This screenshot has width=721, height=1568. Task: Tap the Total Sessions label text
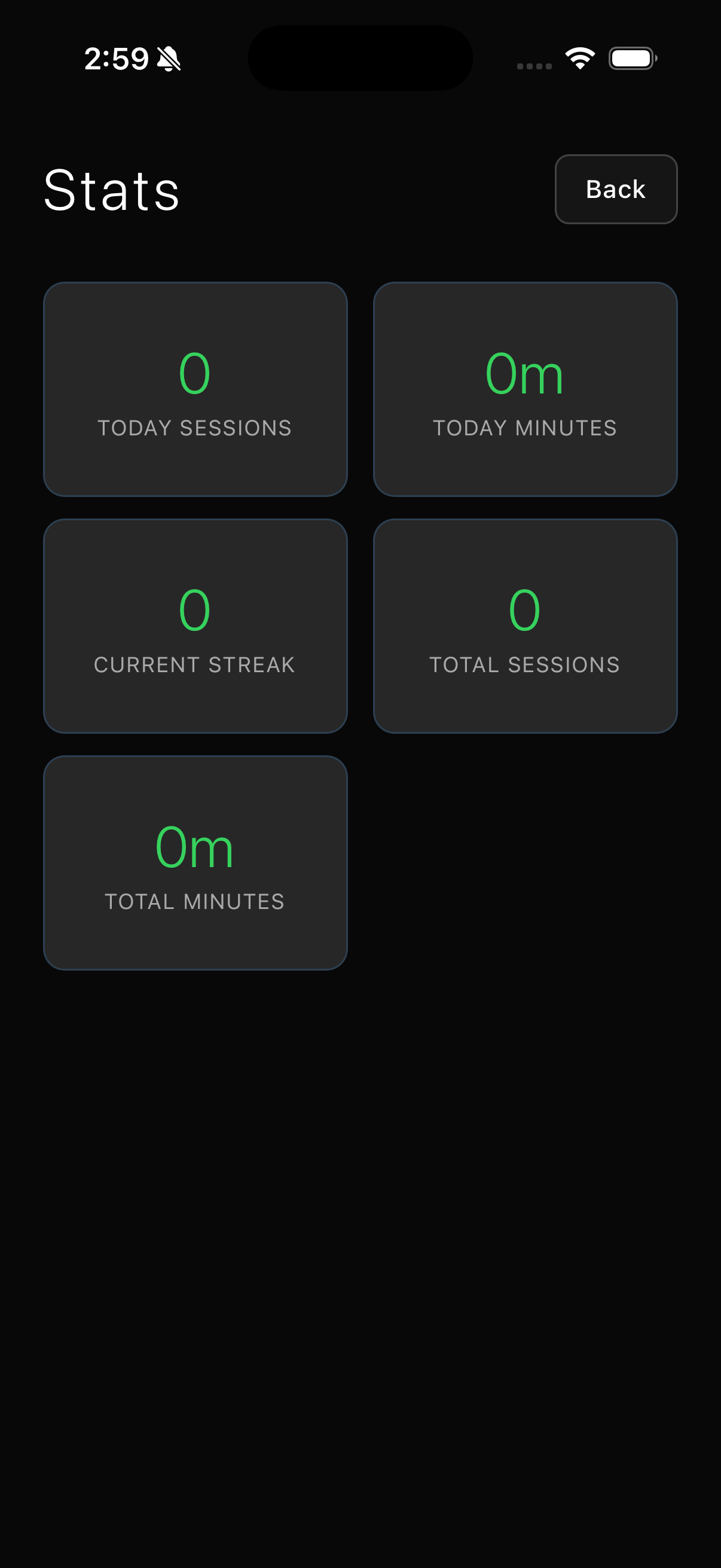pyautogui.click(x=524, y=665)
